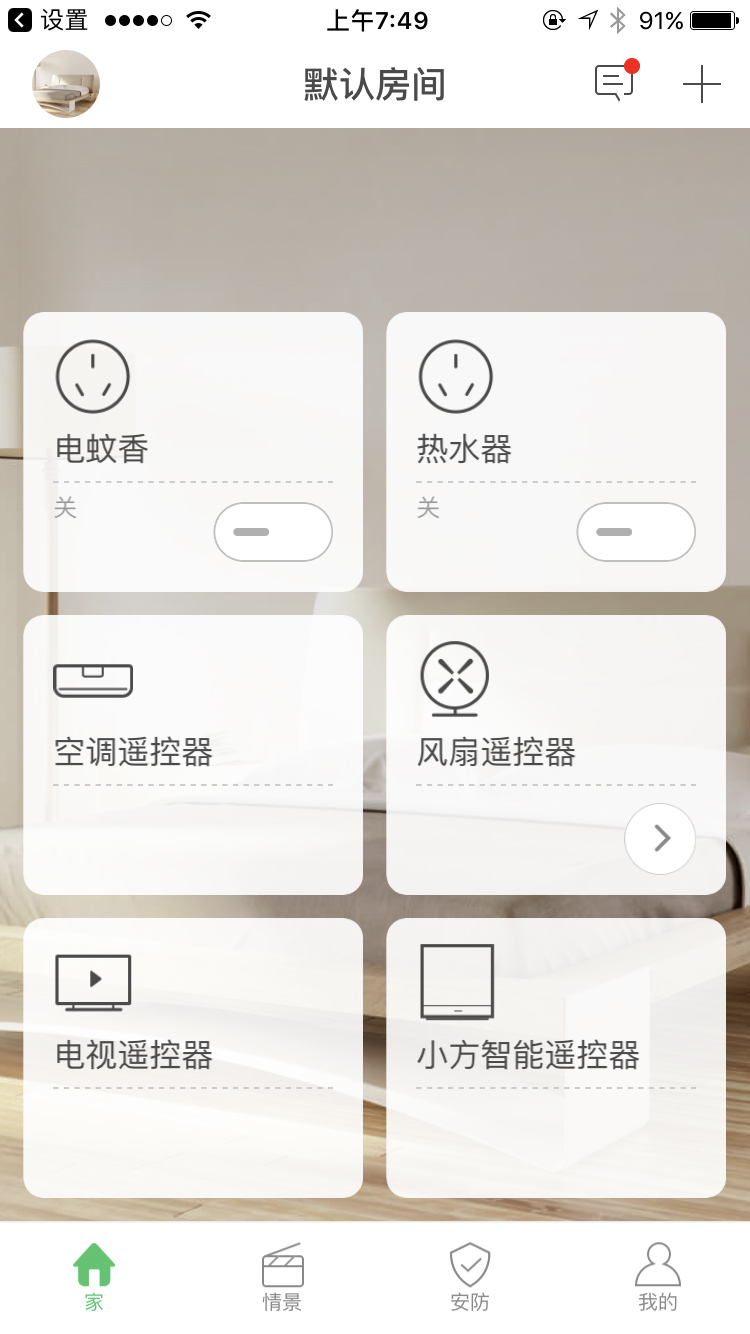
Task: Switch to the 安防 tab
Action: [x=470, y=1278]
